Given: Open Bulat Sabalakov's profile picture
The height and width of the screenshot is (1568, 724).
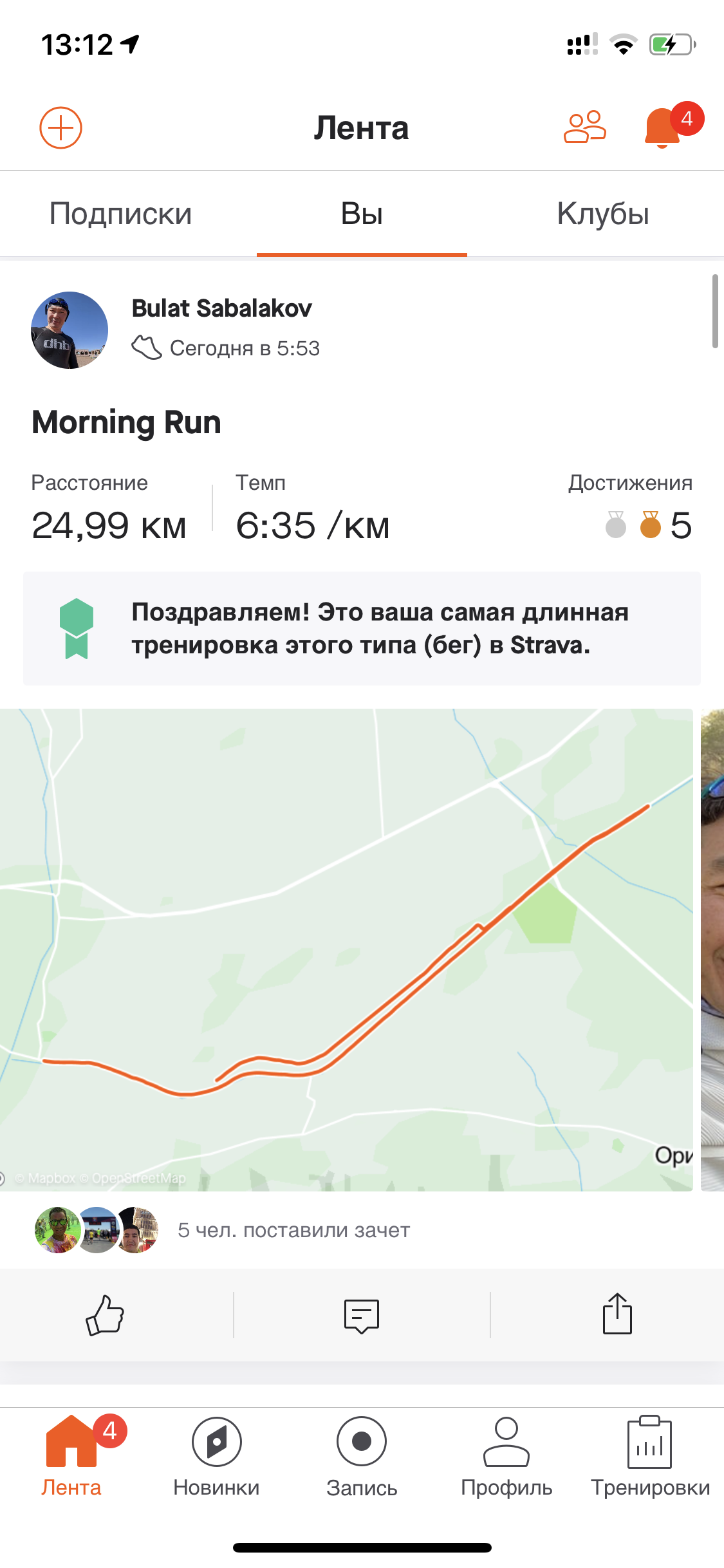Looking at the screenshot, I should click(70, 330).
